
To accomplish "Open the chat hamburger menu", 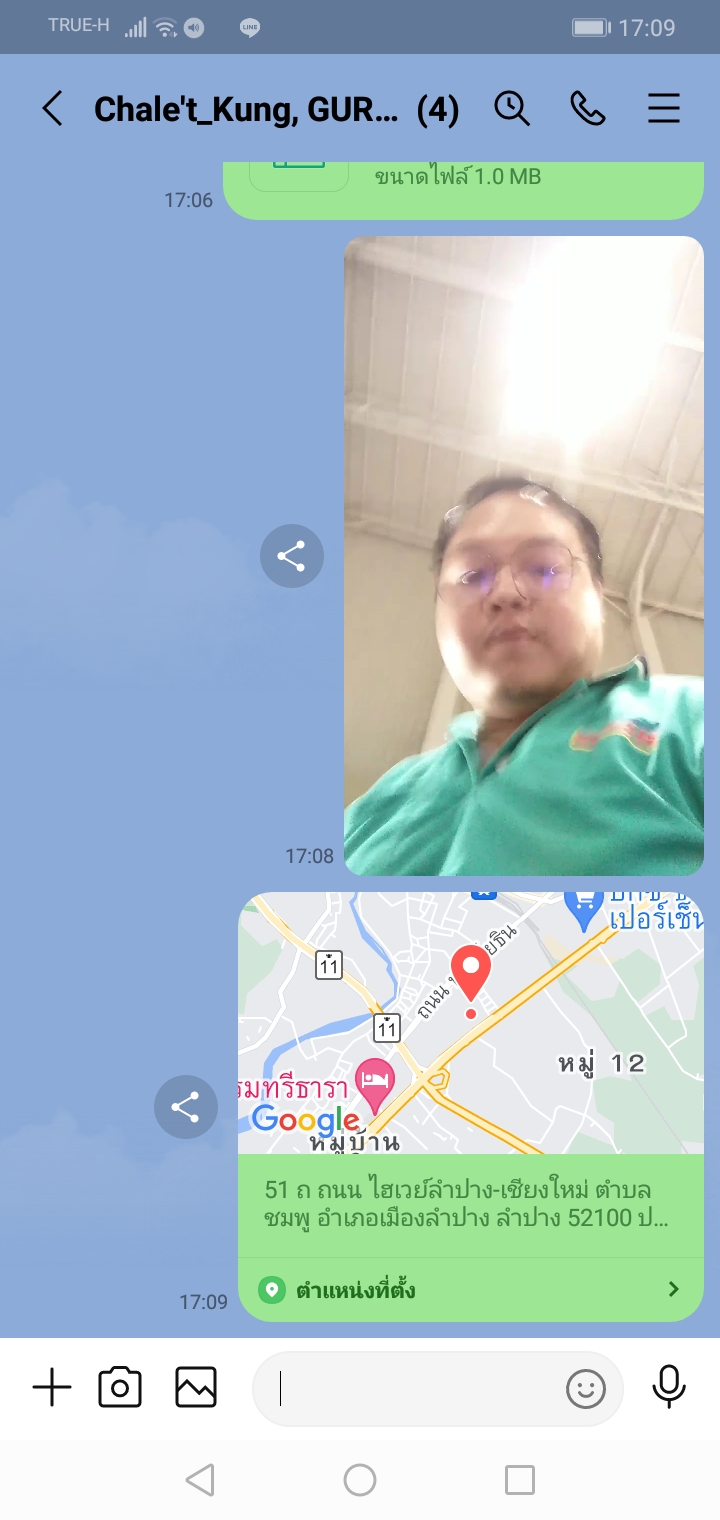I will tap(664, 108).
